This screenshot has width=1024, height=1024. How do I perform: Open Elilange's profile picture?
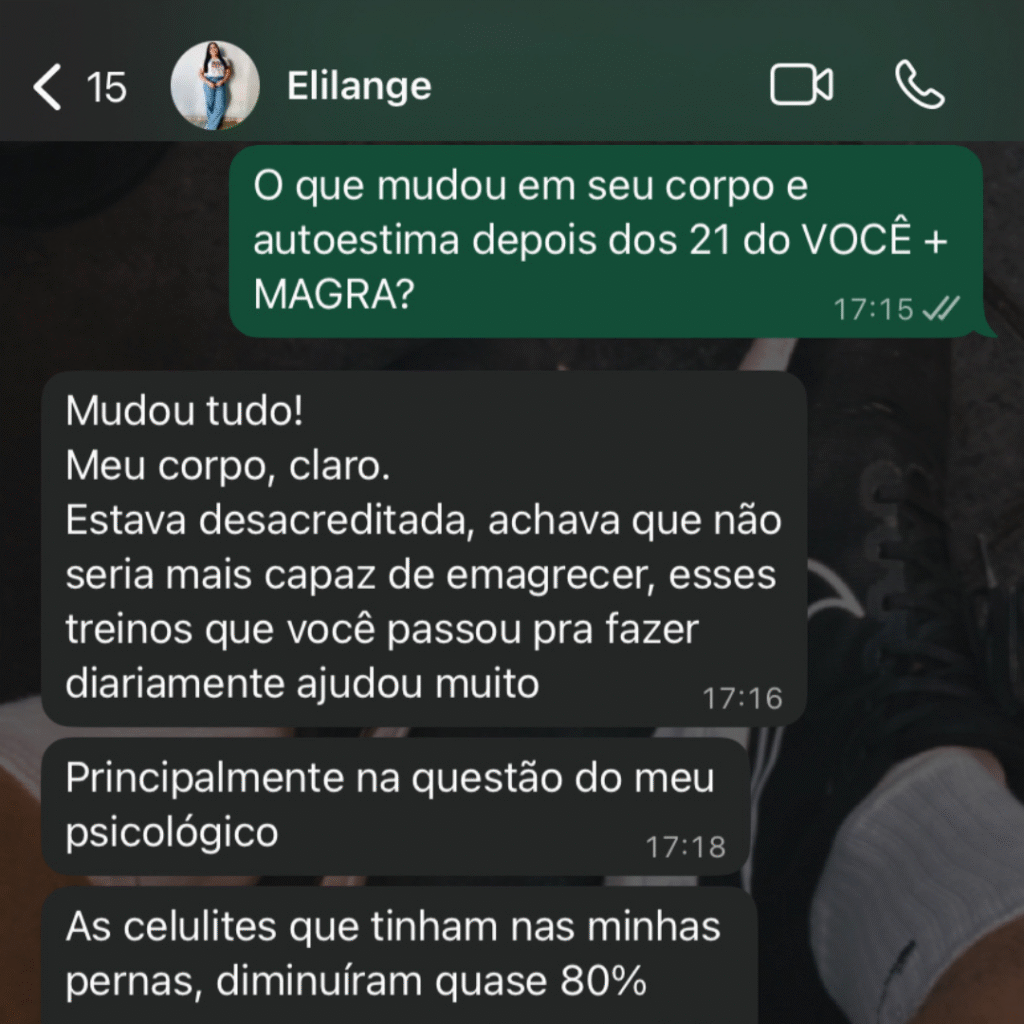[x=215, y=87]
